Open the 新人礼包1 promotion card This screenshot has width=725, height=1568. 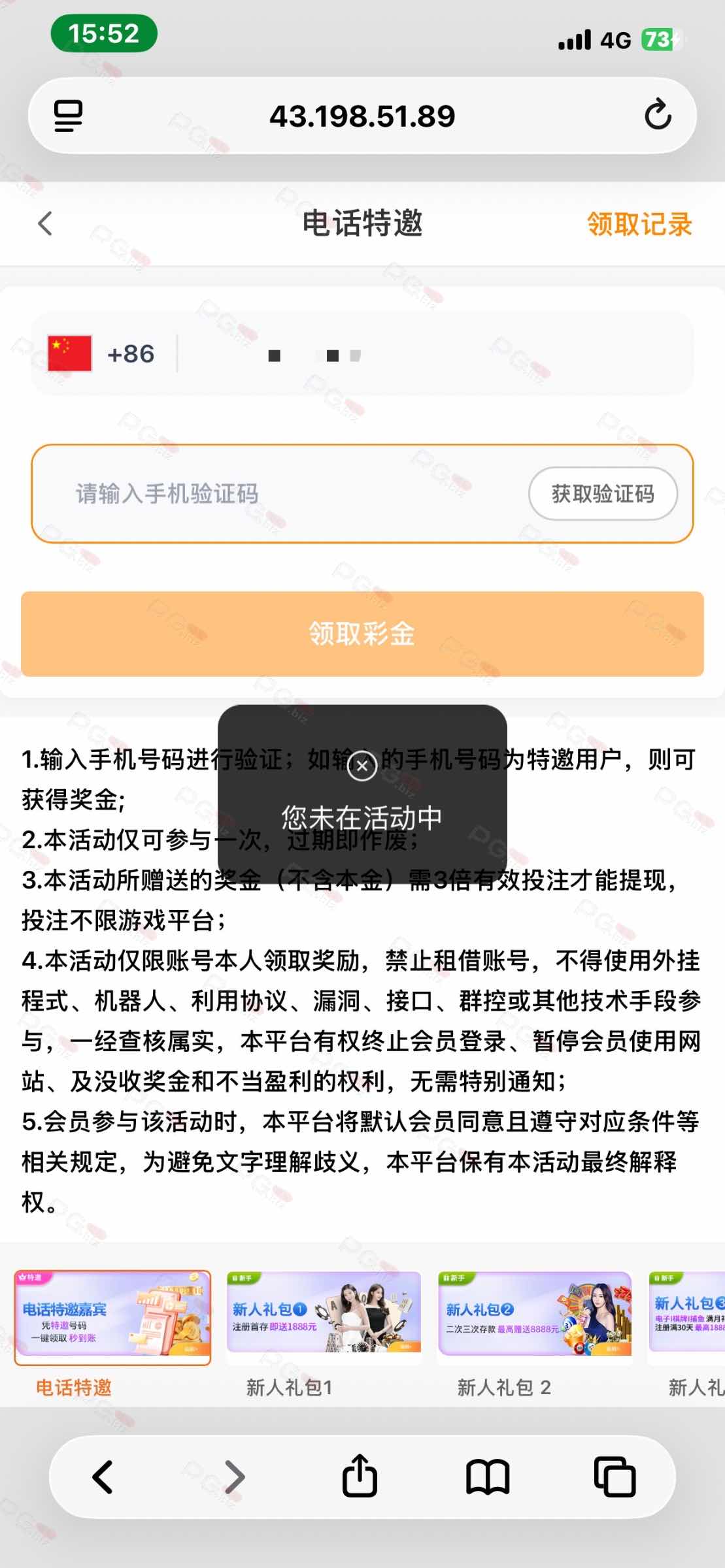pyautogui.click(x=324, y=1334)
